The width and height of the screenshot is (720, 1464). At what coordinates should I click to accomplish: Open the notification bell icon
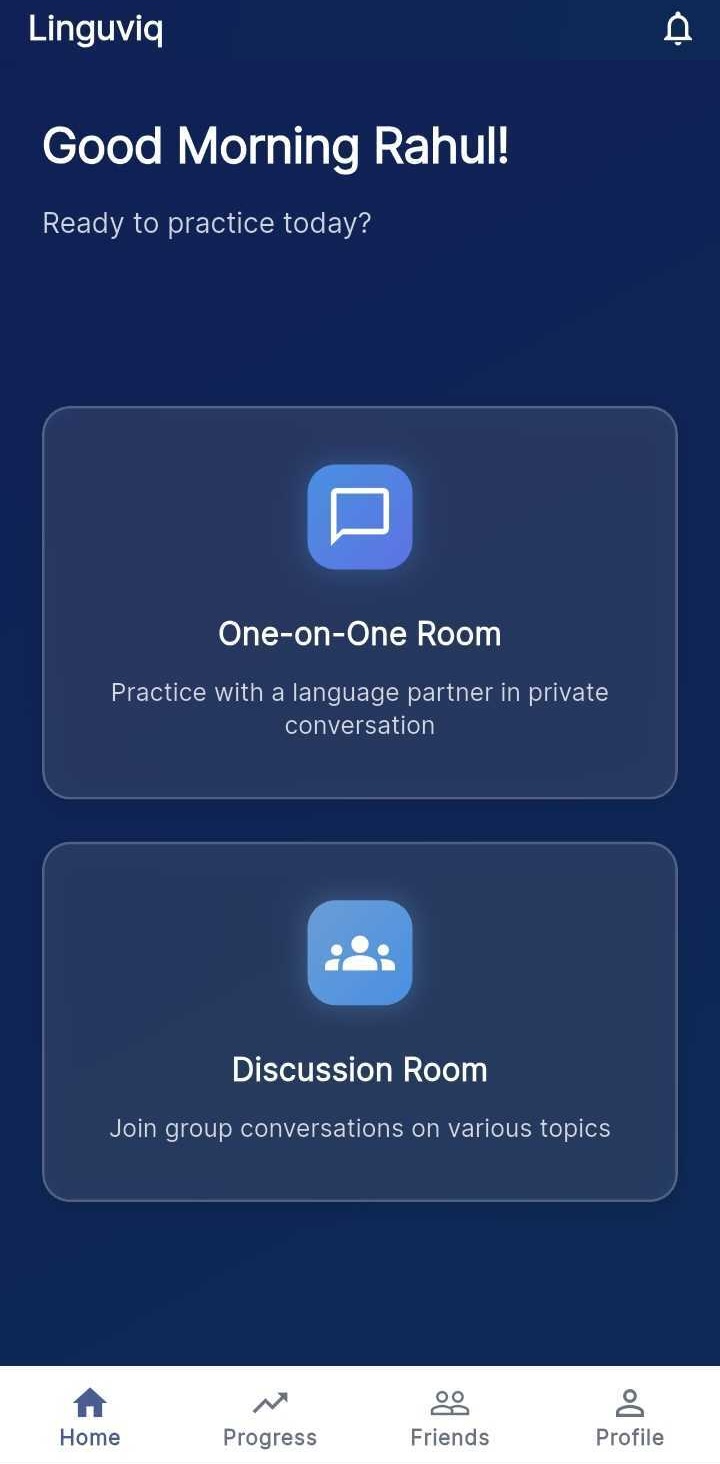678,29
